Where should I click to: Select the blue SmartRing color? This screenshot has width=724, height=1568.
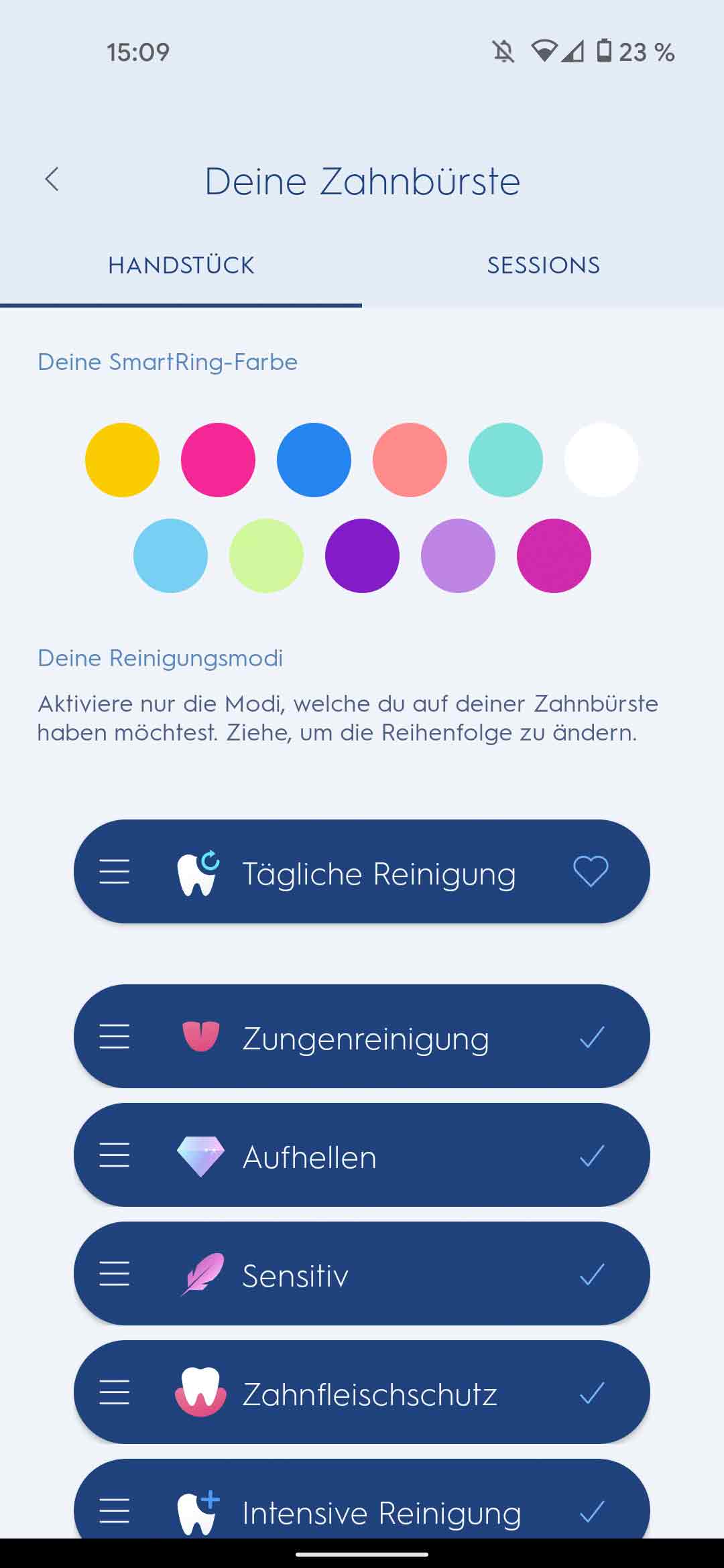pos(314,460)
